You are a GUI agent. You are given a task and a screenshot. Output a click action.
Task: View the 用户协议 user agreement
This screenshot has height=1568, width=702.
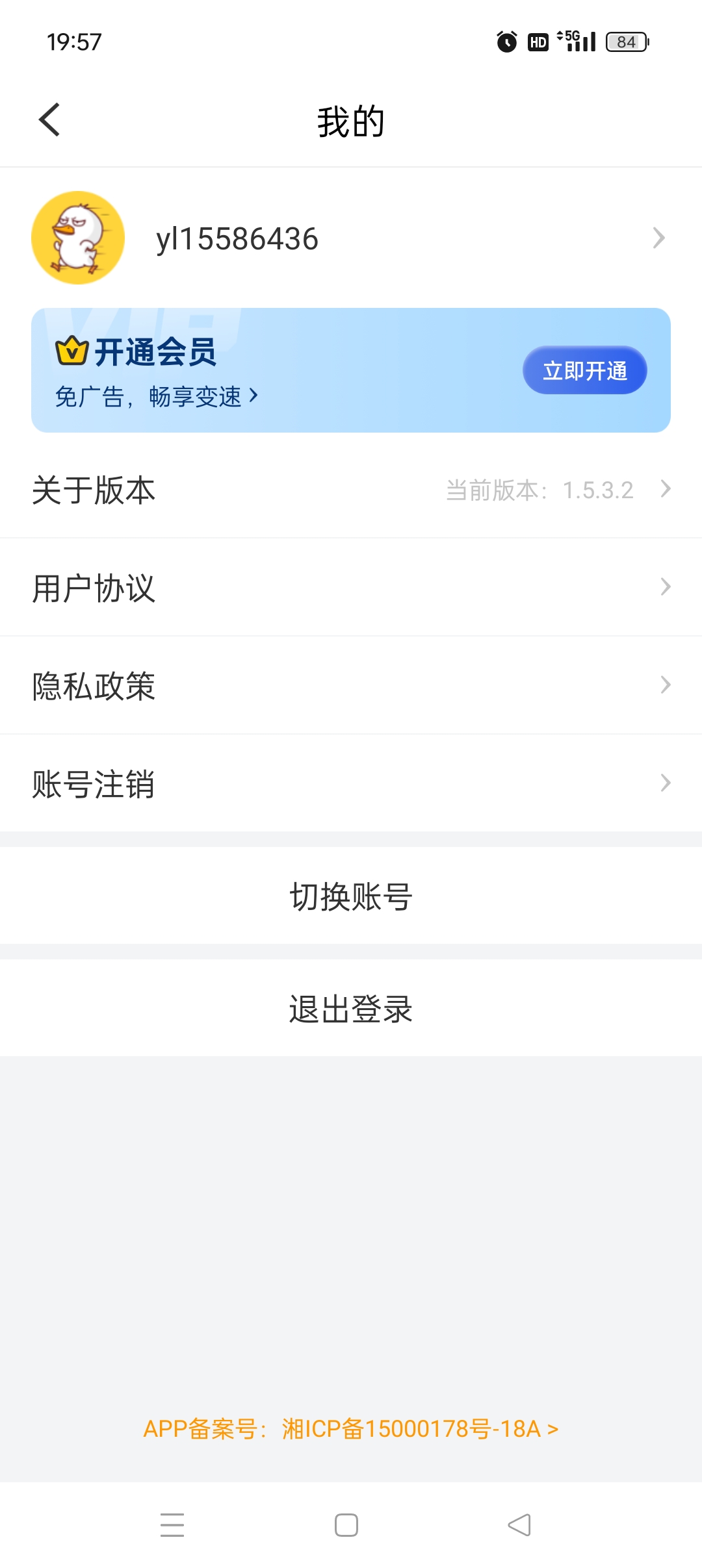(x=351, y=588)
